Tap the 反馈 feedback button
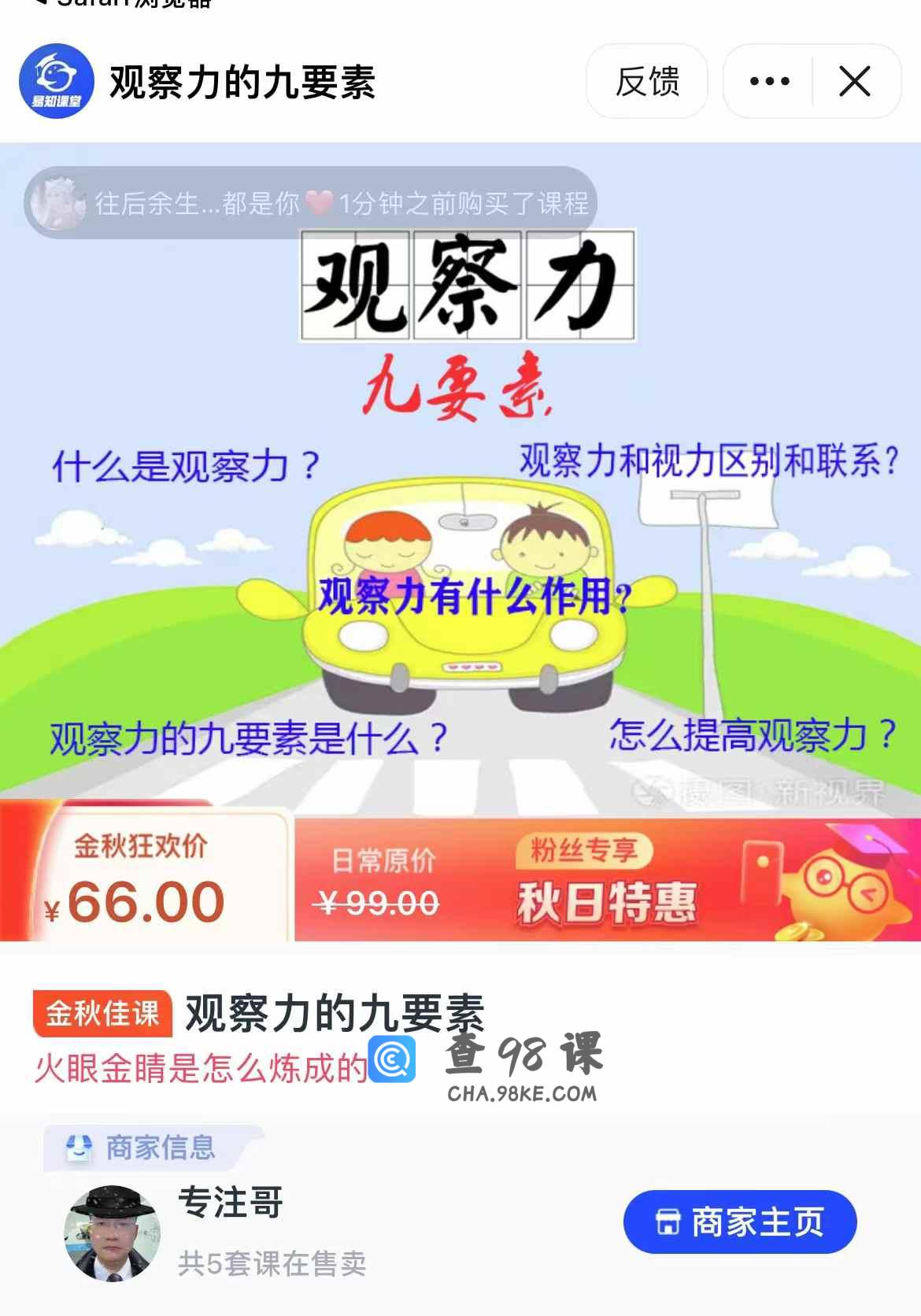Viewport: 921px width, 1316px height. click(x=646, y=81)
